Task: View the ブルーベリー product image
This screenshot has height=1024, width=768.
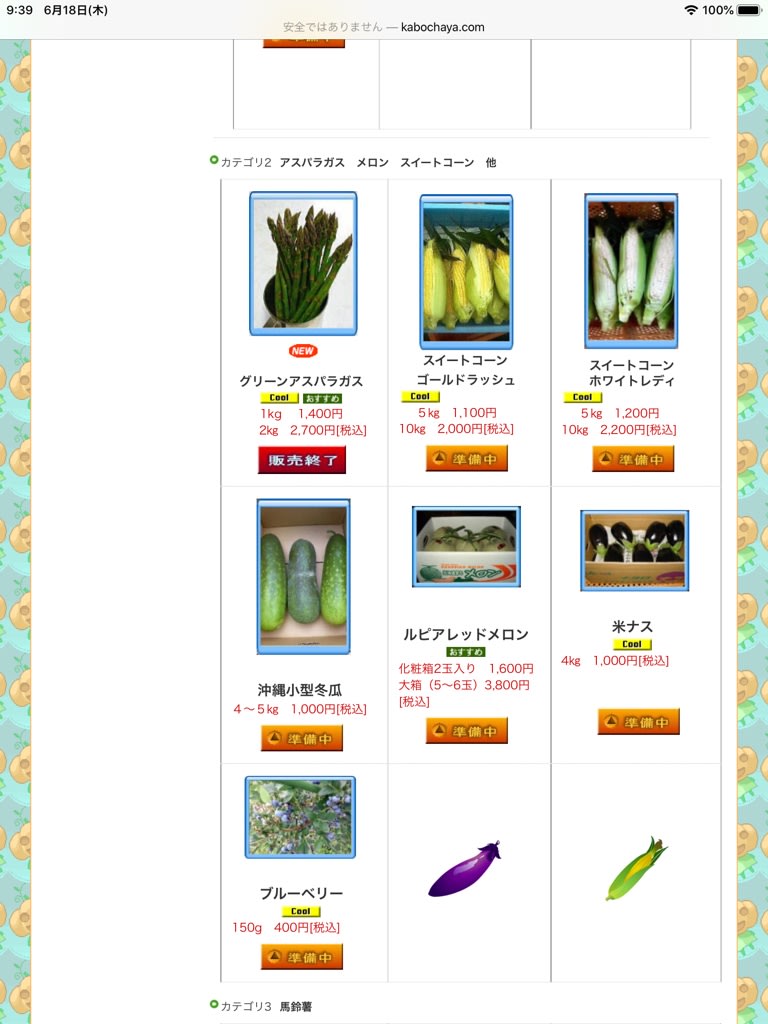Action: (300, 817)
